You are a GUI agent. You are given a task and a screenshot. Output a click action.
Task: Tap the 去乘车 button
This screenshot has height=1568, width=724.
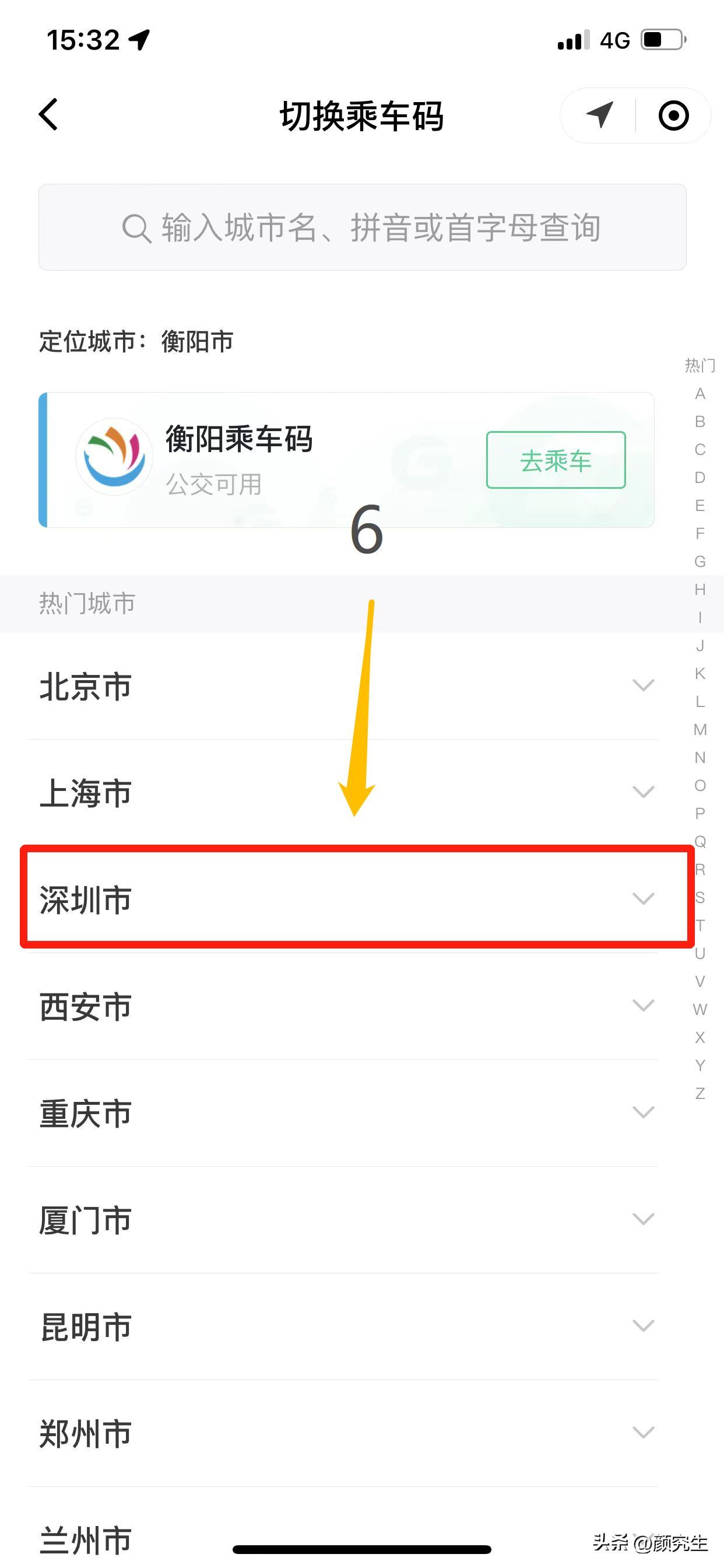[x=556, y=461]
